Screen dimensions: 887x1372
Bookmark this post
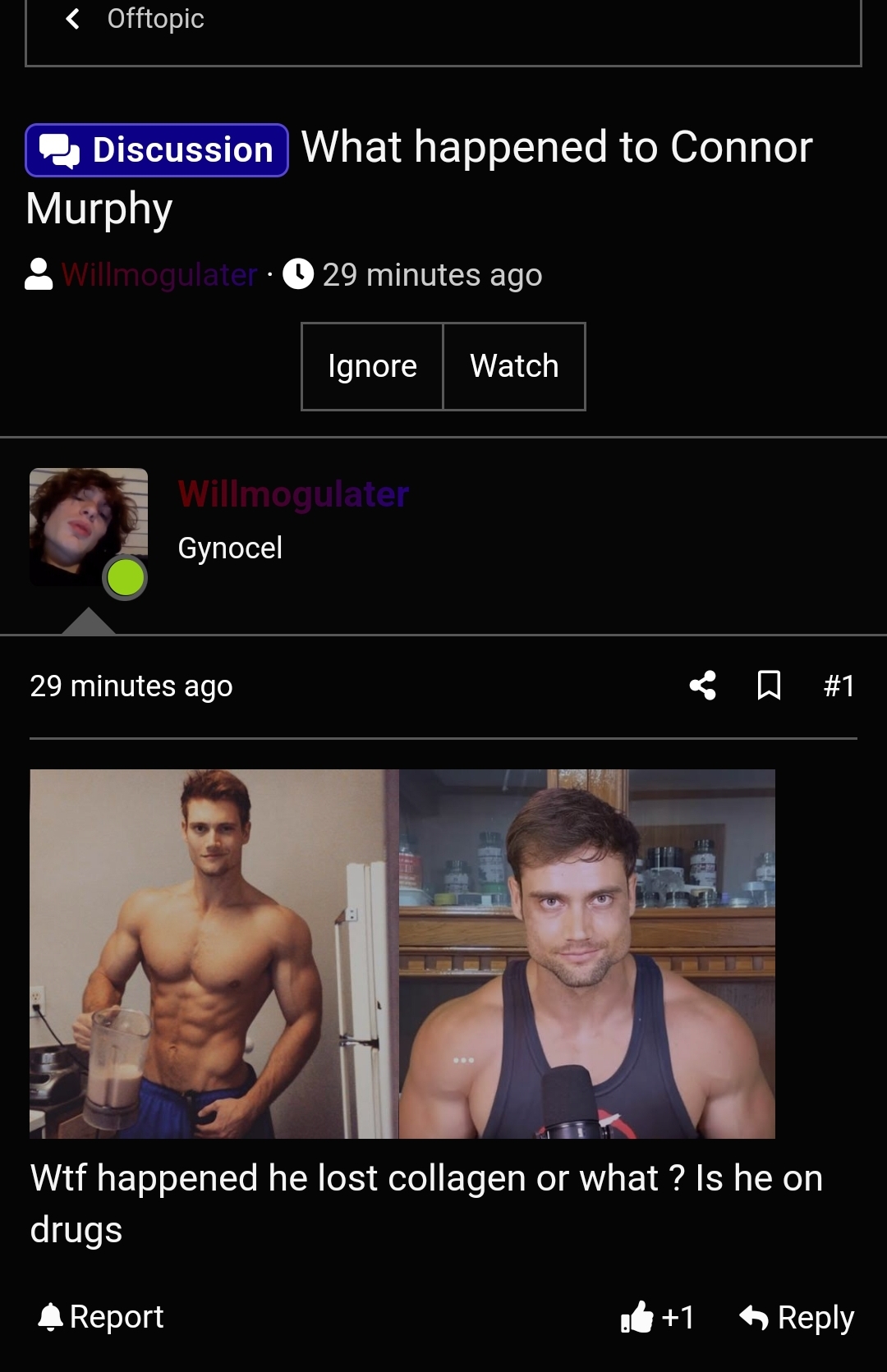[x=769, y=686]
